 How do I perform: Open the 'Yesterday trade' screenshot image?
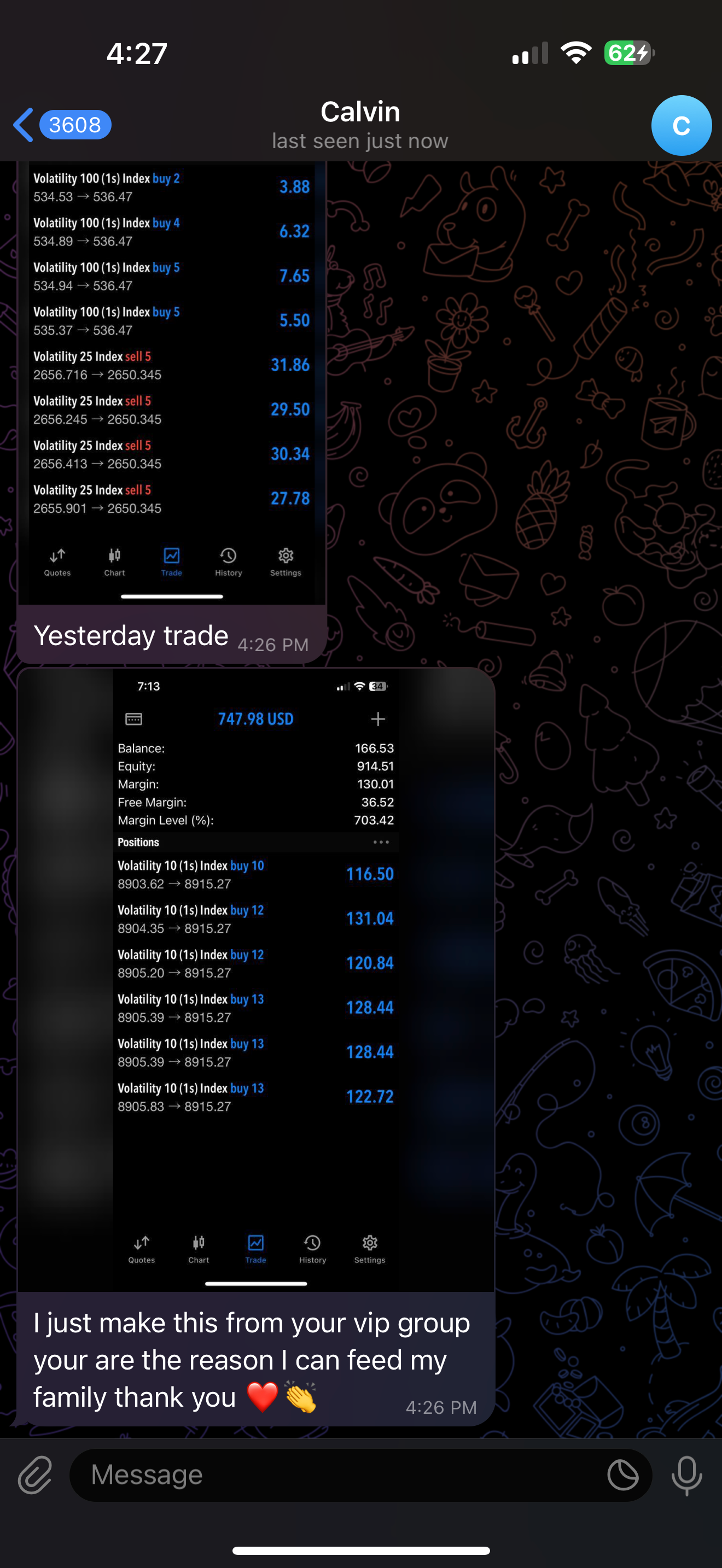click(x=172, y=383)
